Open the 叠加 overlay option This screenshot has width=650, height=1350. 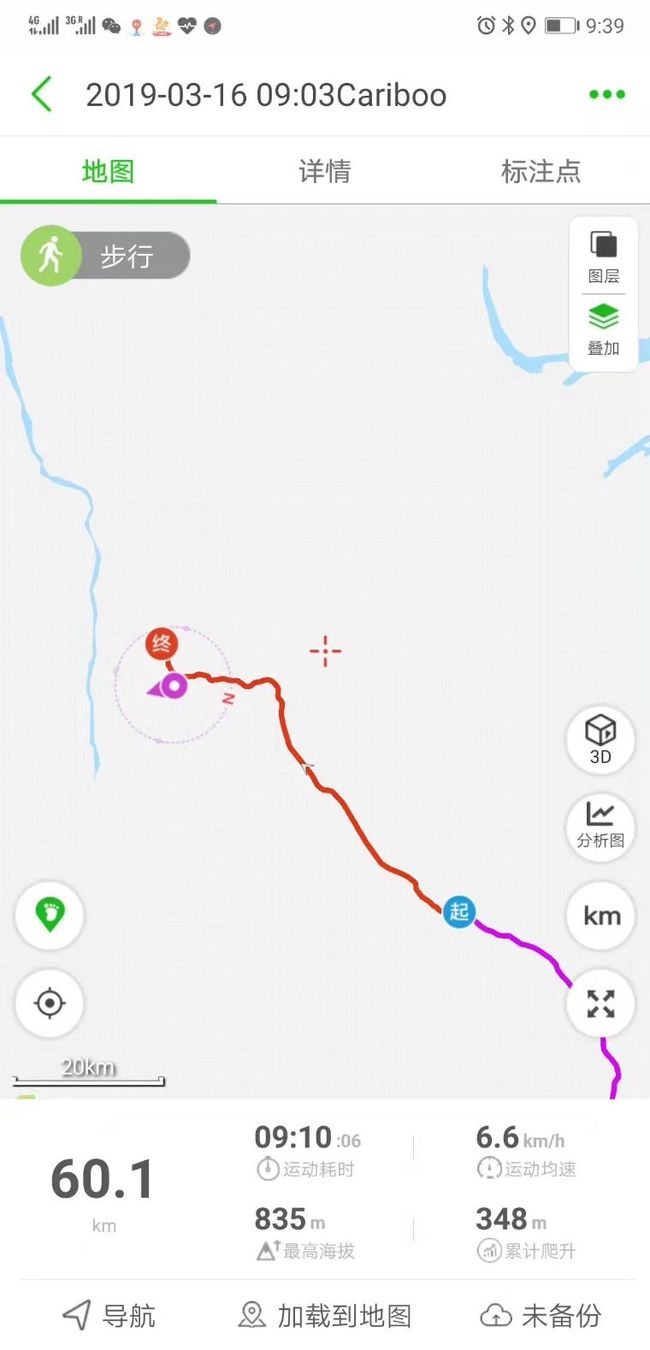tap(603, 331)
